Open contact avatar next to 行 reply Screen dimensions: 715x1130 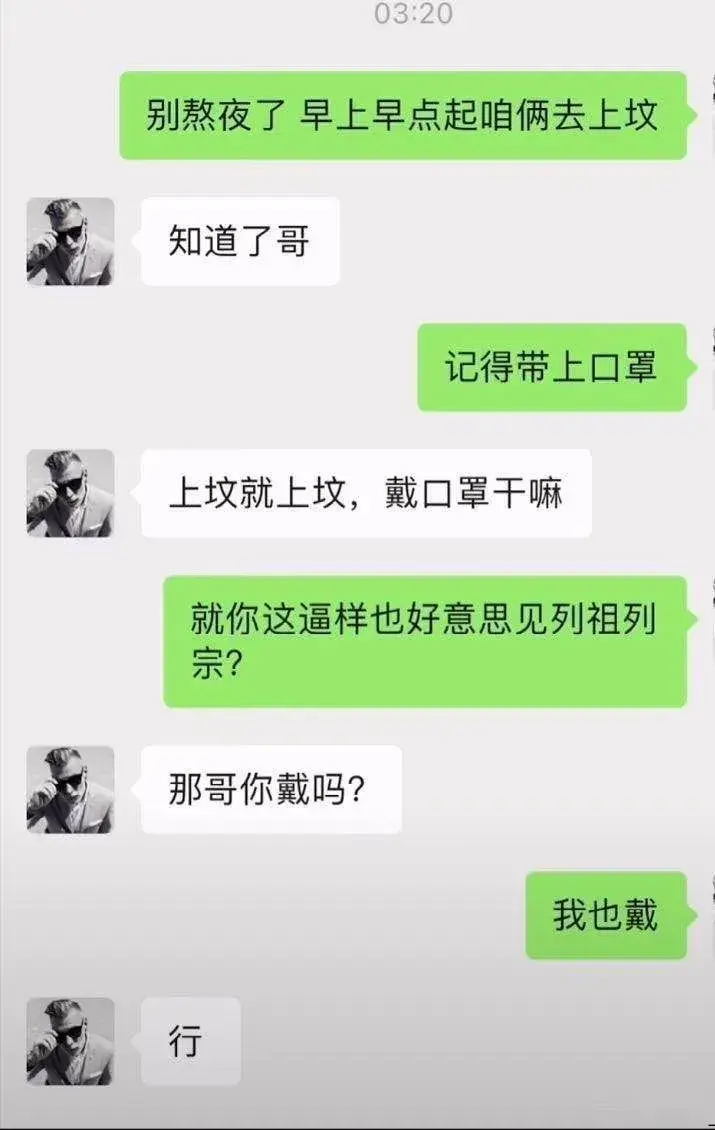coord(70,1041)
